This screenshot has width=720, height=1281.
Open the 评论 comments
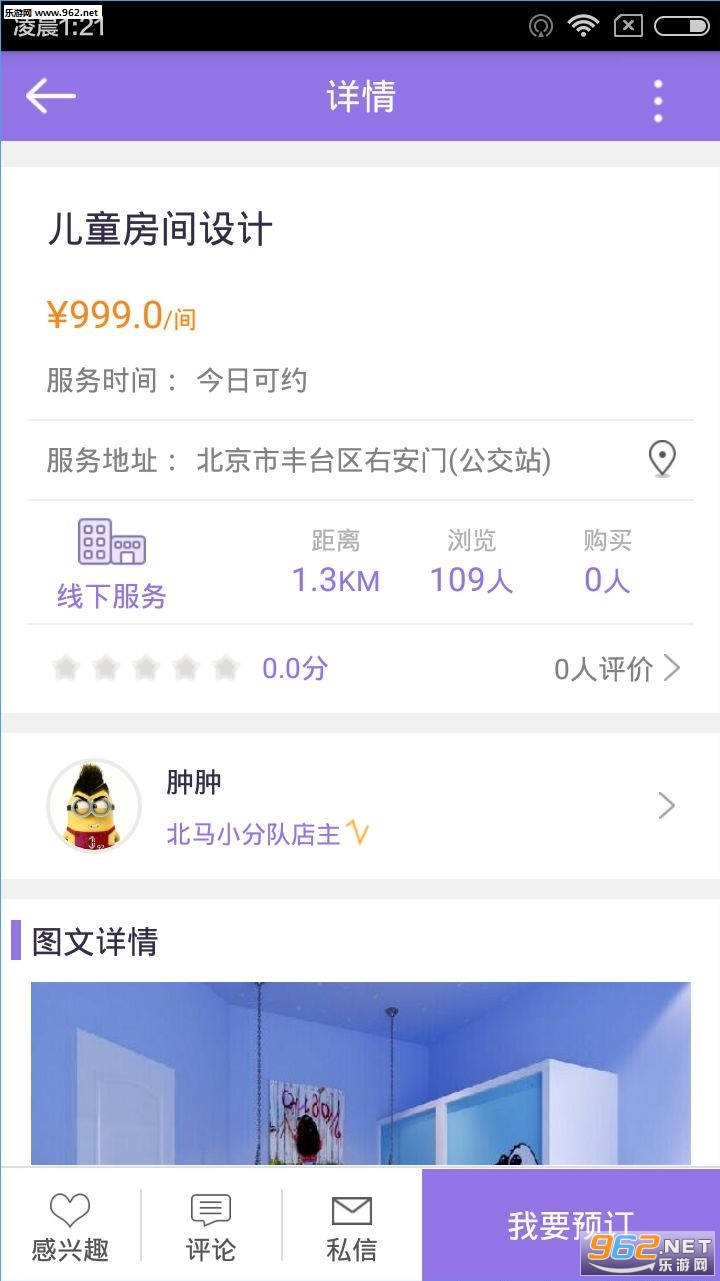[211, 1227]
